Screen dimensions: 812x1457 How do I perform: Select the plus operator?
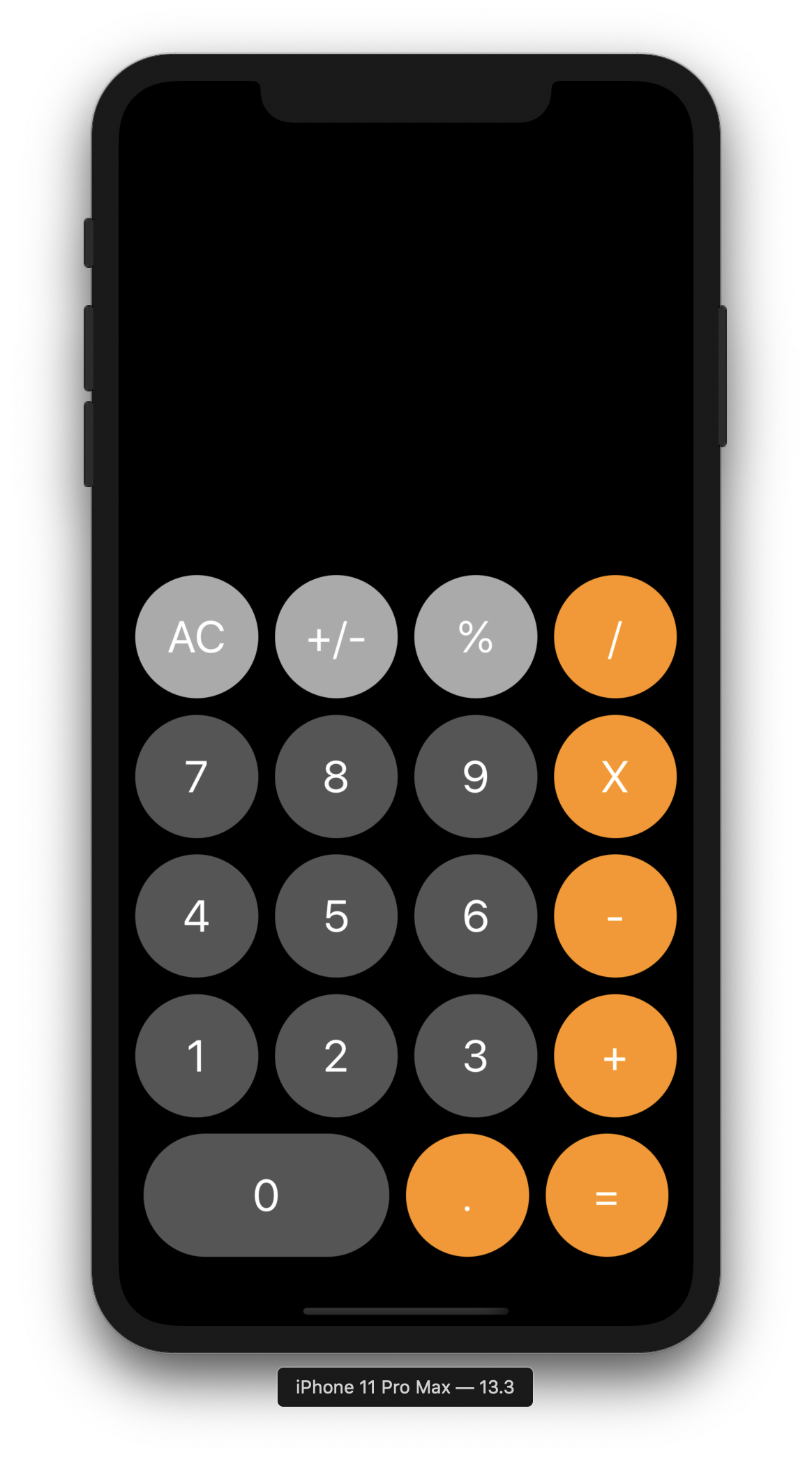pos(615,1055)
